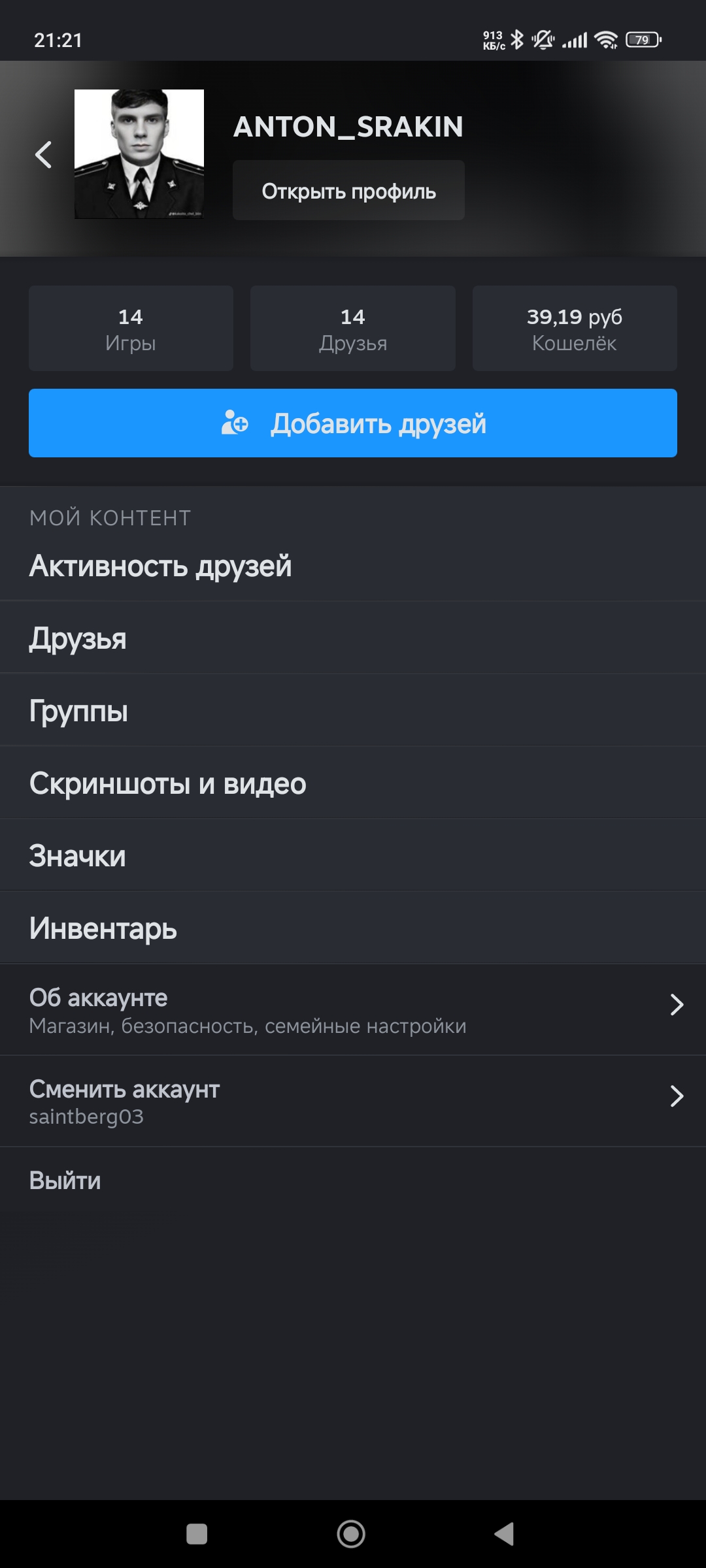Open recent apps from navigation bar
The image size is (706, 1568).
click(197, 1533)
